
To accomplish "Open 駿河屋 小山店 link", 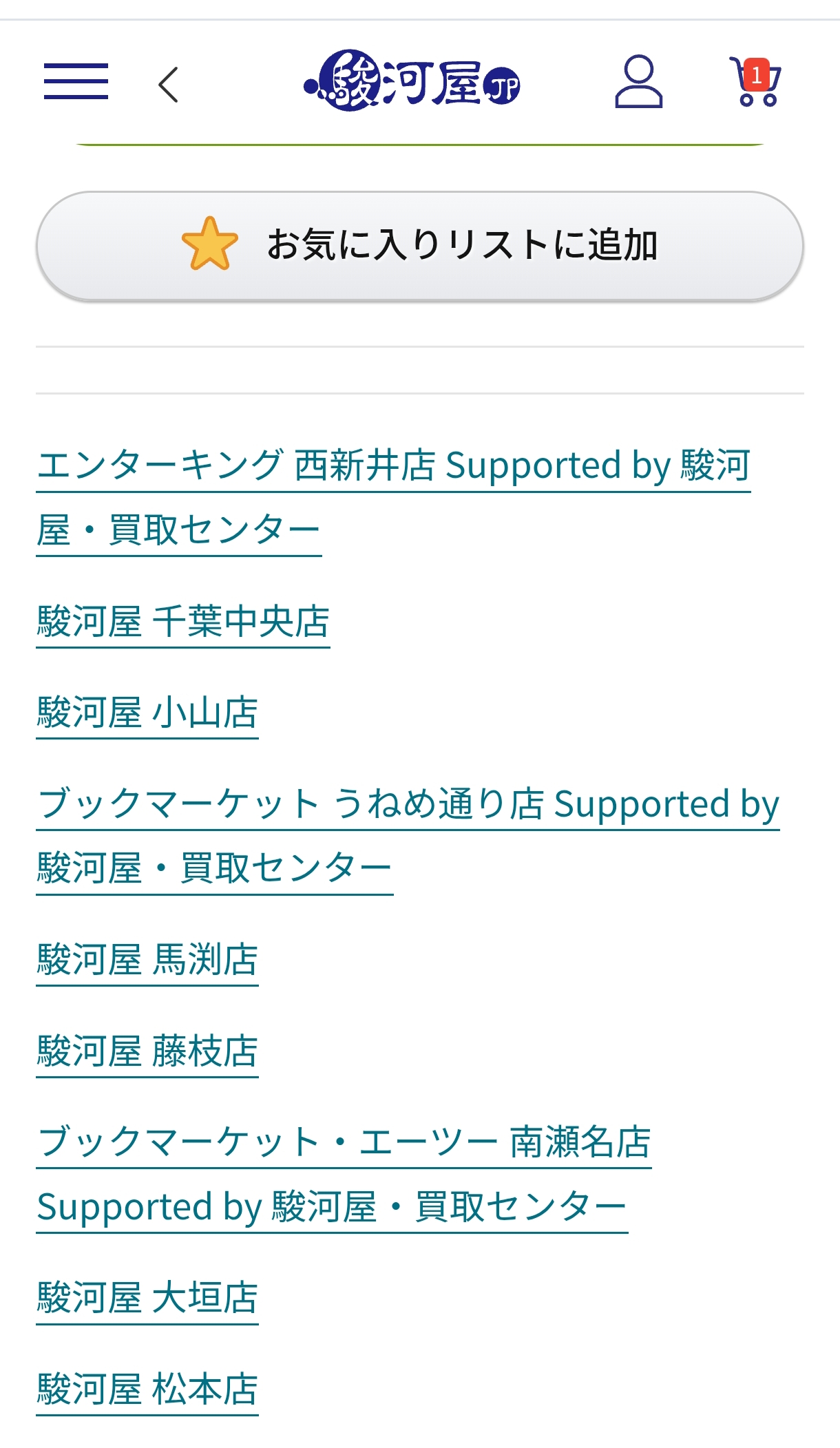I will point(147,713).
